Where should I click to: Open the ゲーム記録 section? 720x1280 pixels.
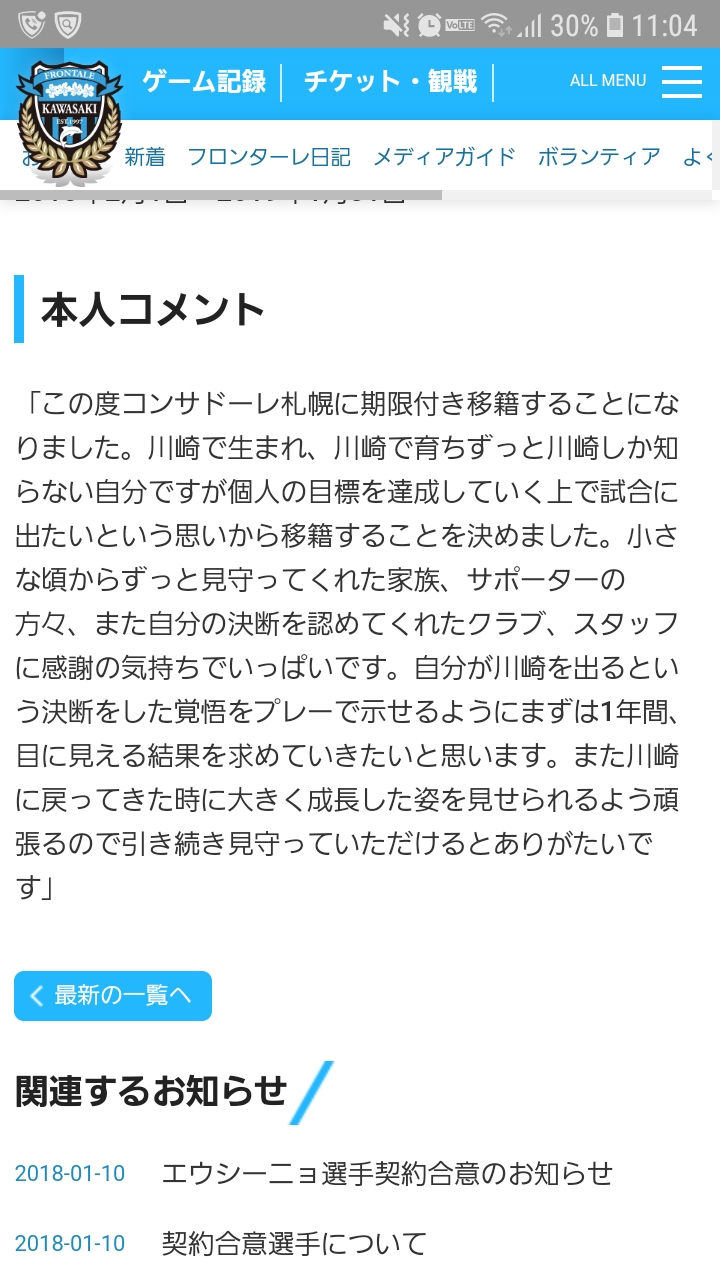click(x=204, y=82)
